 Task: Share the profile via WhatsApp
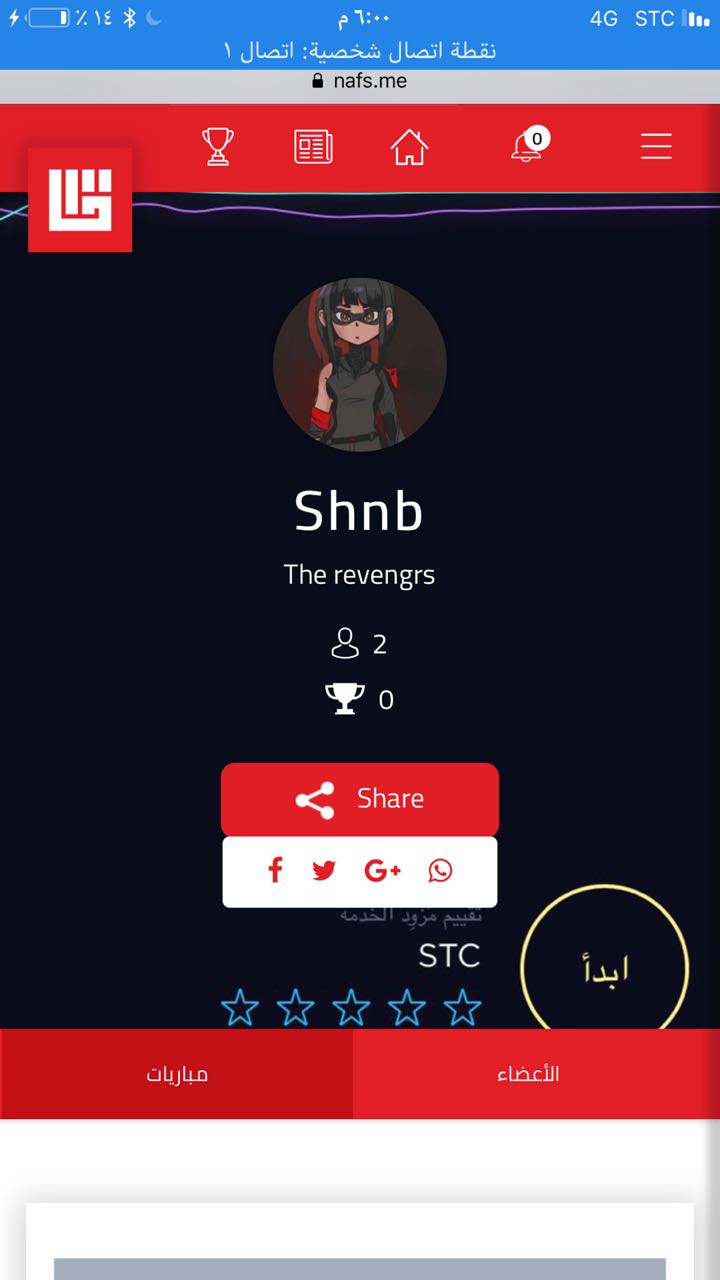440,870
